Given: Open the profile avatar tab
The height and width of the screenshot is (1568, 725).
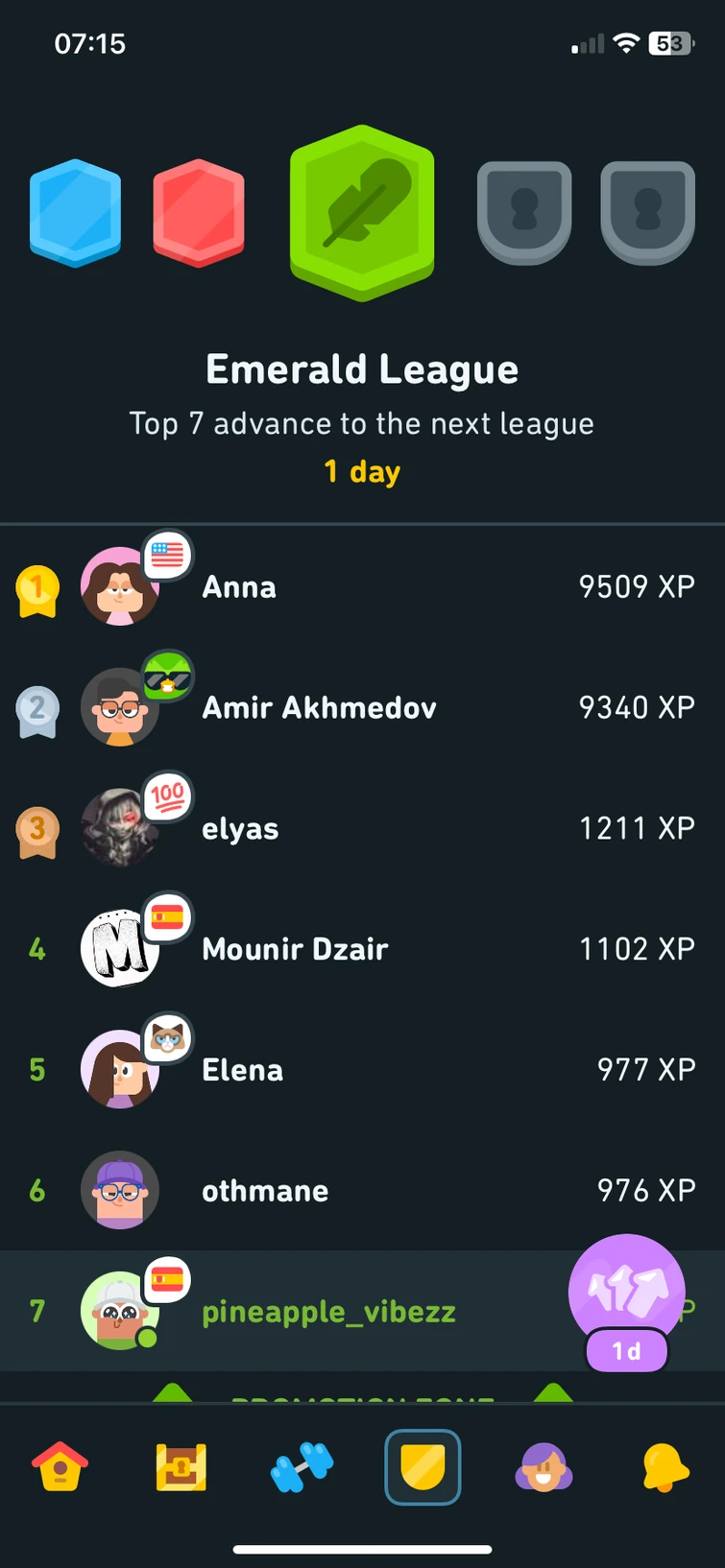Looking at the screenshot, I should coord(544,1467).
